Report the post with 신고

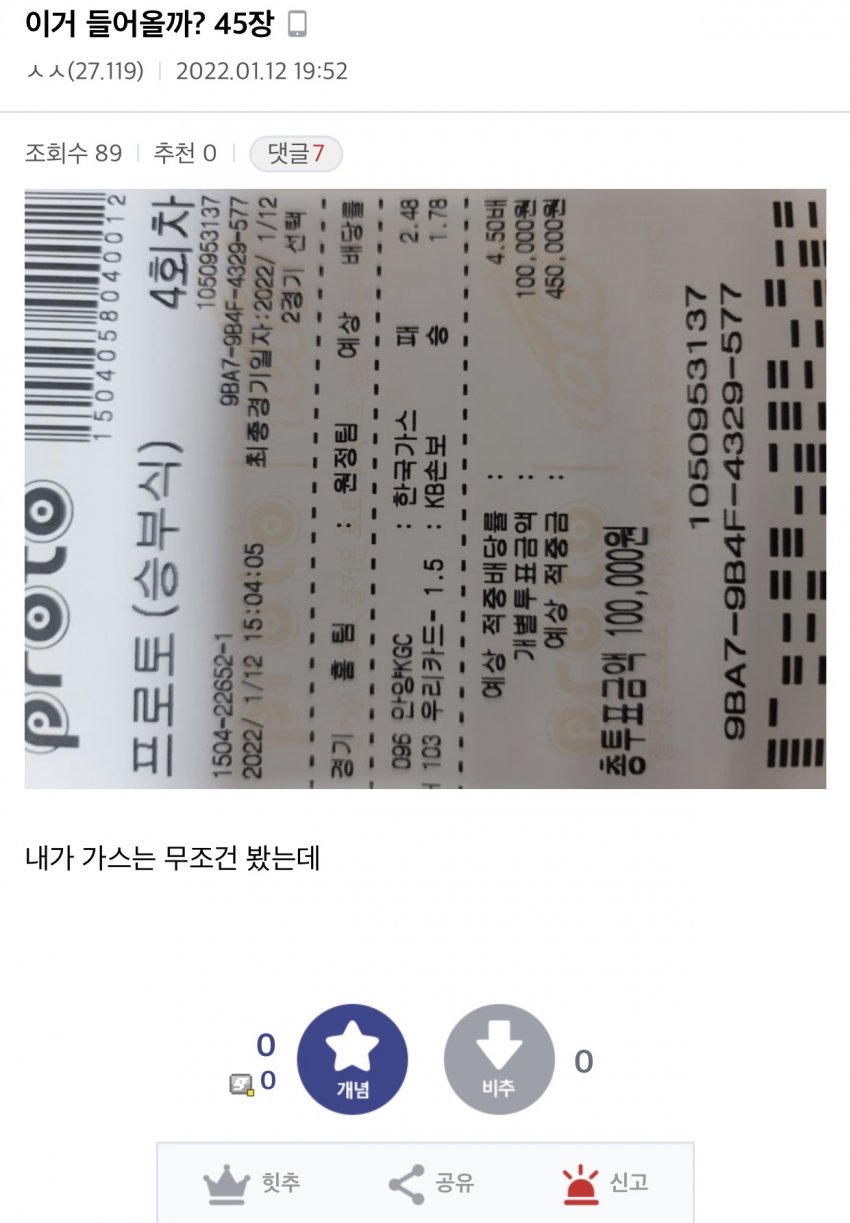point(605,1184)
